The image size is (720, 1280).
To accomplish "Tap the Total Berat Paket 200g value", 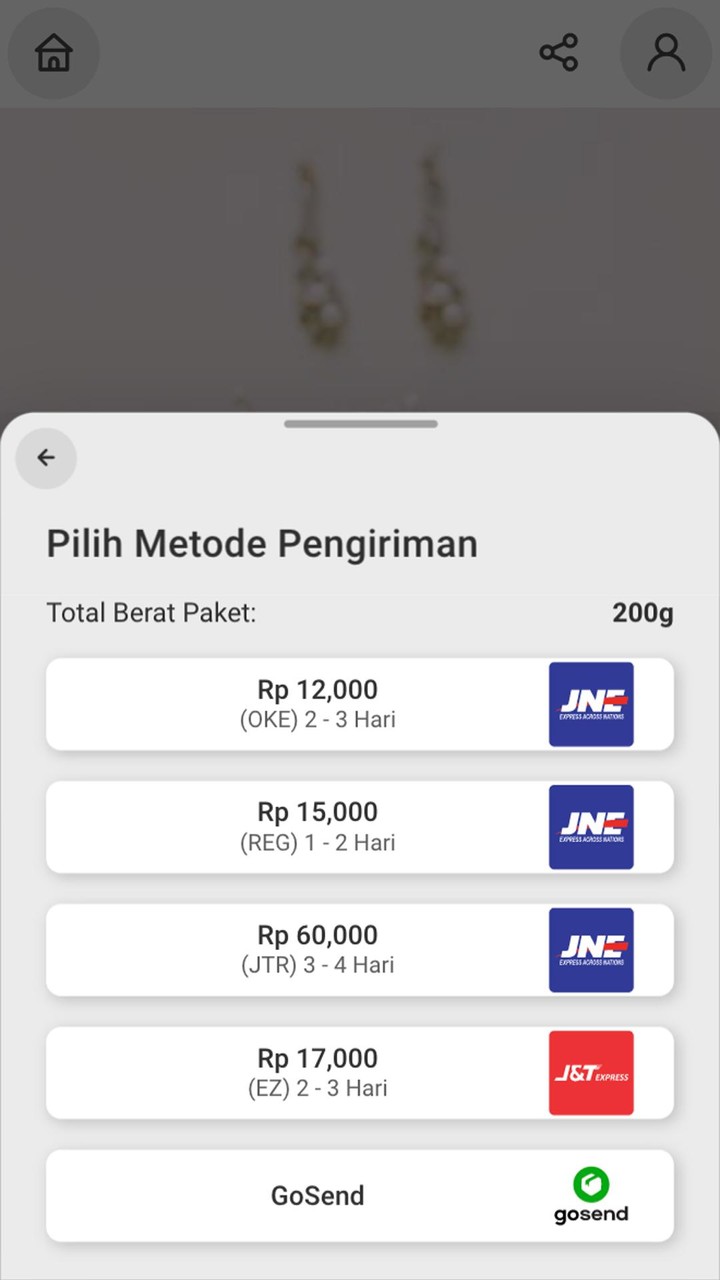I will coord(643,613).
